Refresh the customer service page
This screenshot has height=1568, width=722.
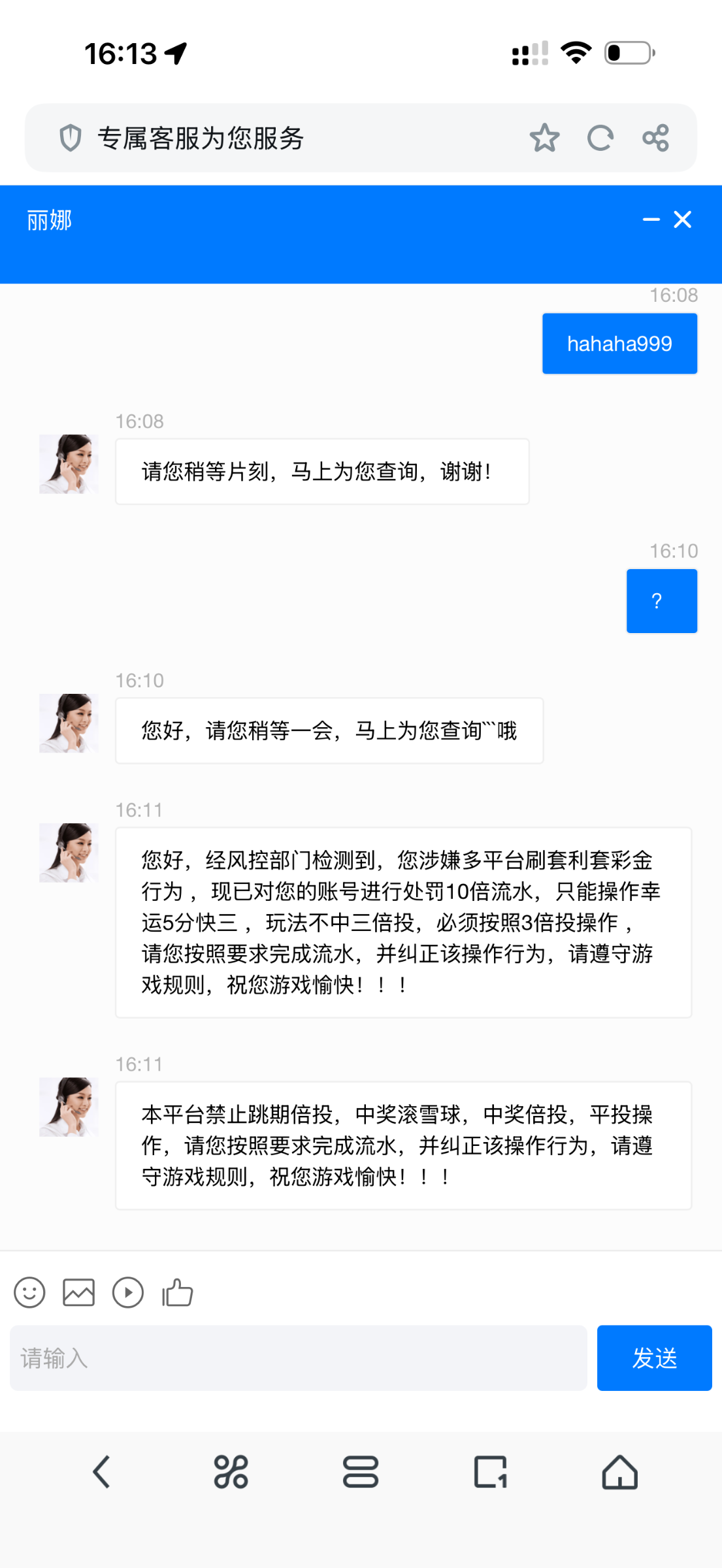[x=600, y=138]
